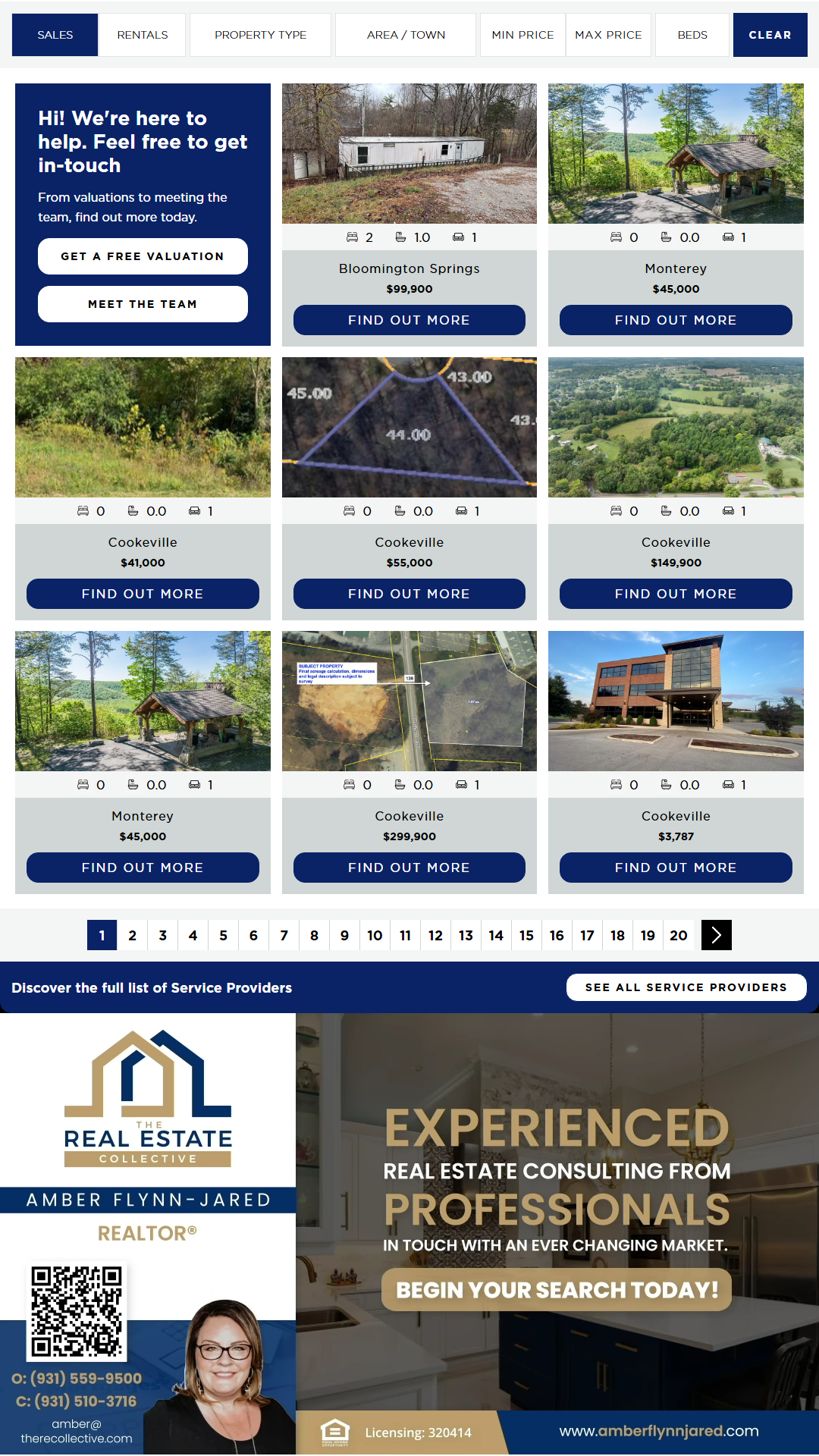
Task: Tap the Meet the Team button
Action: [x=143, y=304]
